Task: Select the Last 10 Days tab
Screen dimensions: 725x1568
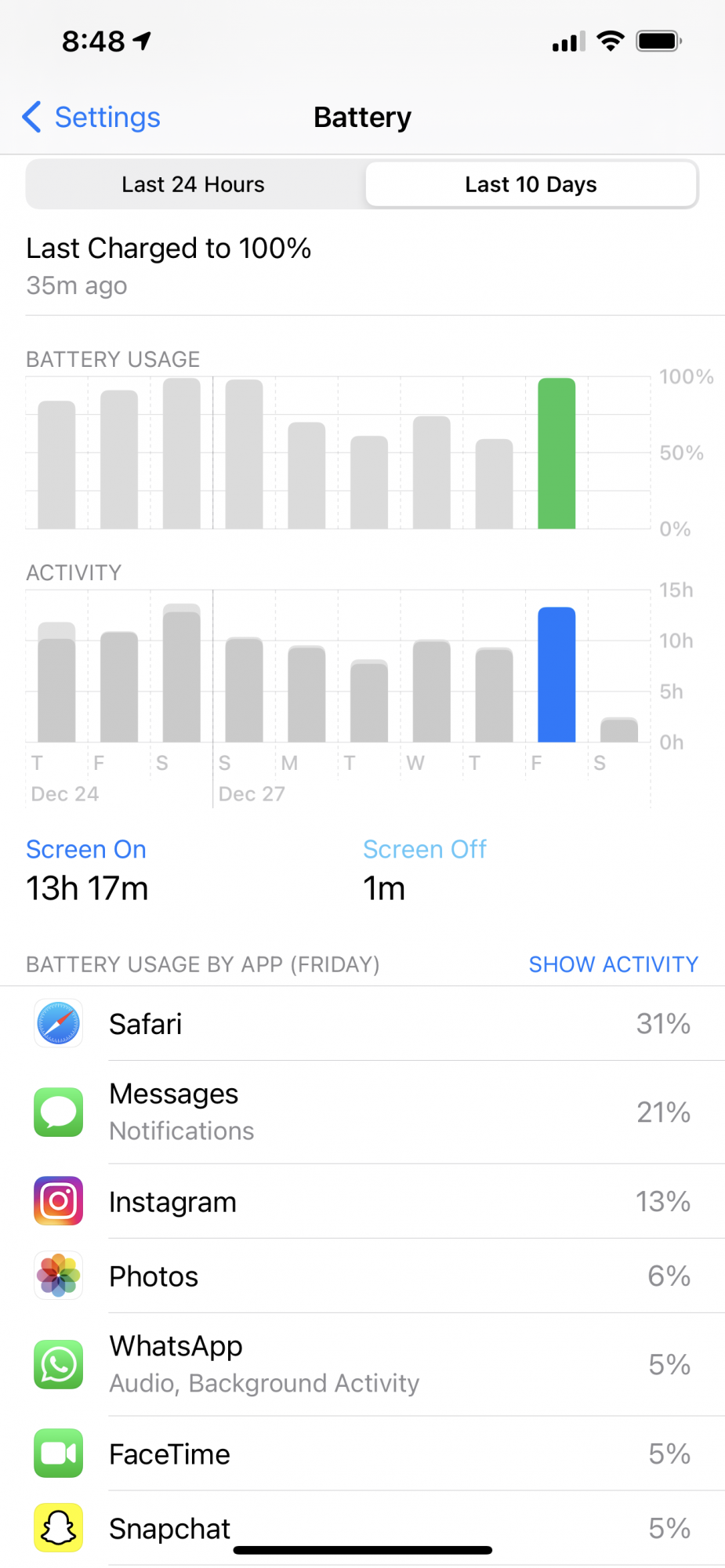Action: pyautogui.click(x=531, y=185)
